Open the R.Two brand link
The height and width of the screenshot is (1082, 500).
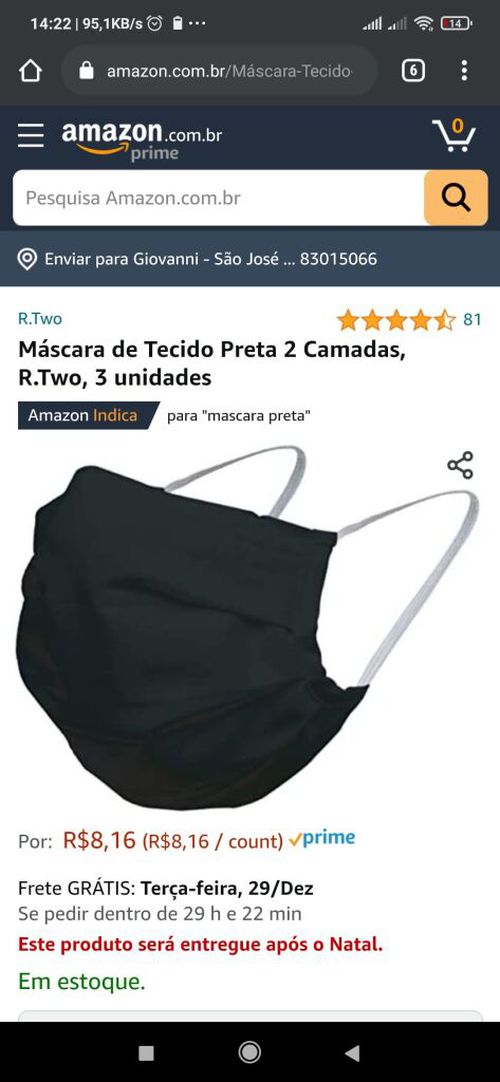pos(40,319)
